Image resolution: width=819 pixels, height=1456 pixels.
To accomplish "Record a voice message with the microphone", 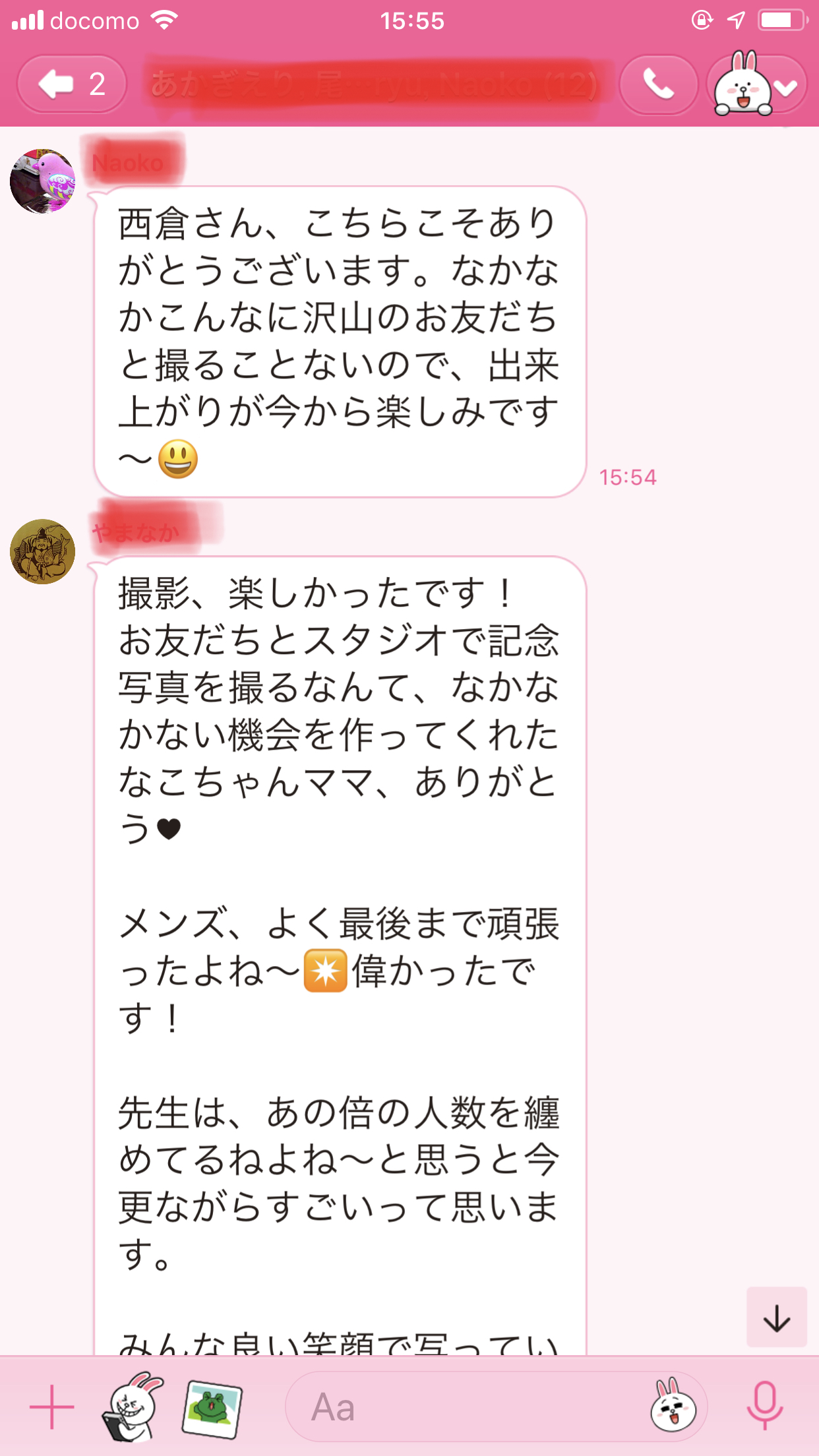I will coord(764,1407).
